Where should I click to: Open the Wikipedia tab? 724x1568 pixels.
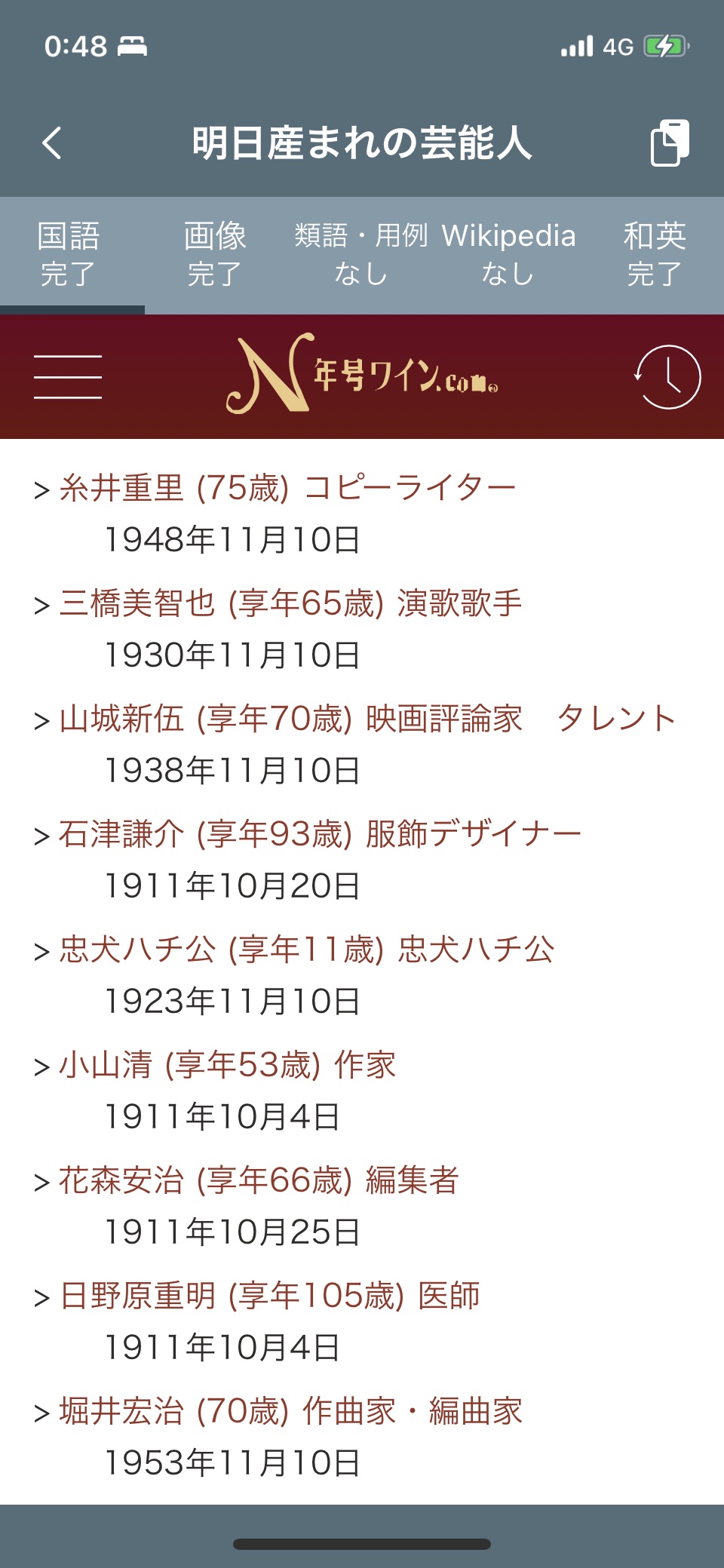point(508,254)
